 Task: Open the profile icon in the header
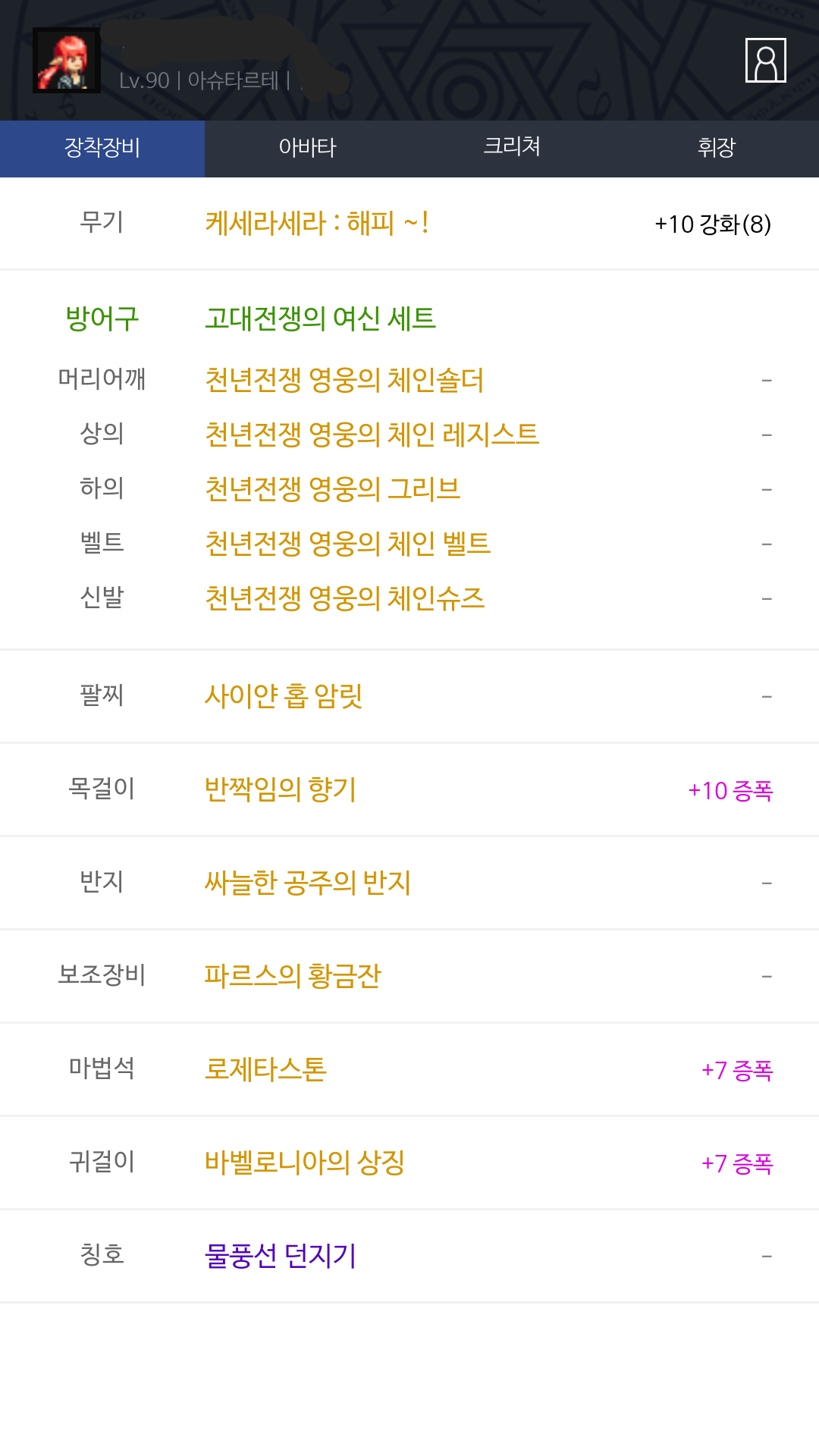(765, 61)
